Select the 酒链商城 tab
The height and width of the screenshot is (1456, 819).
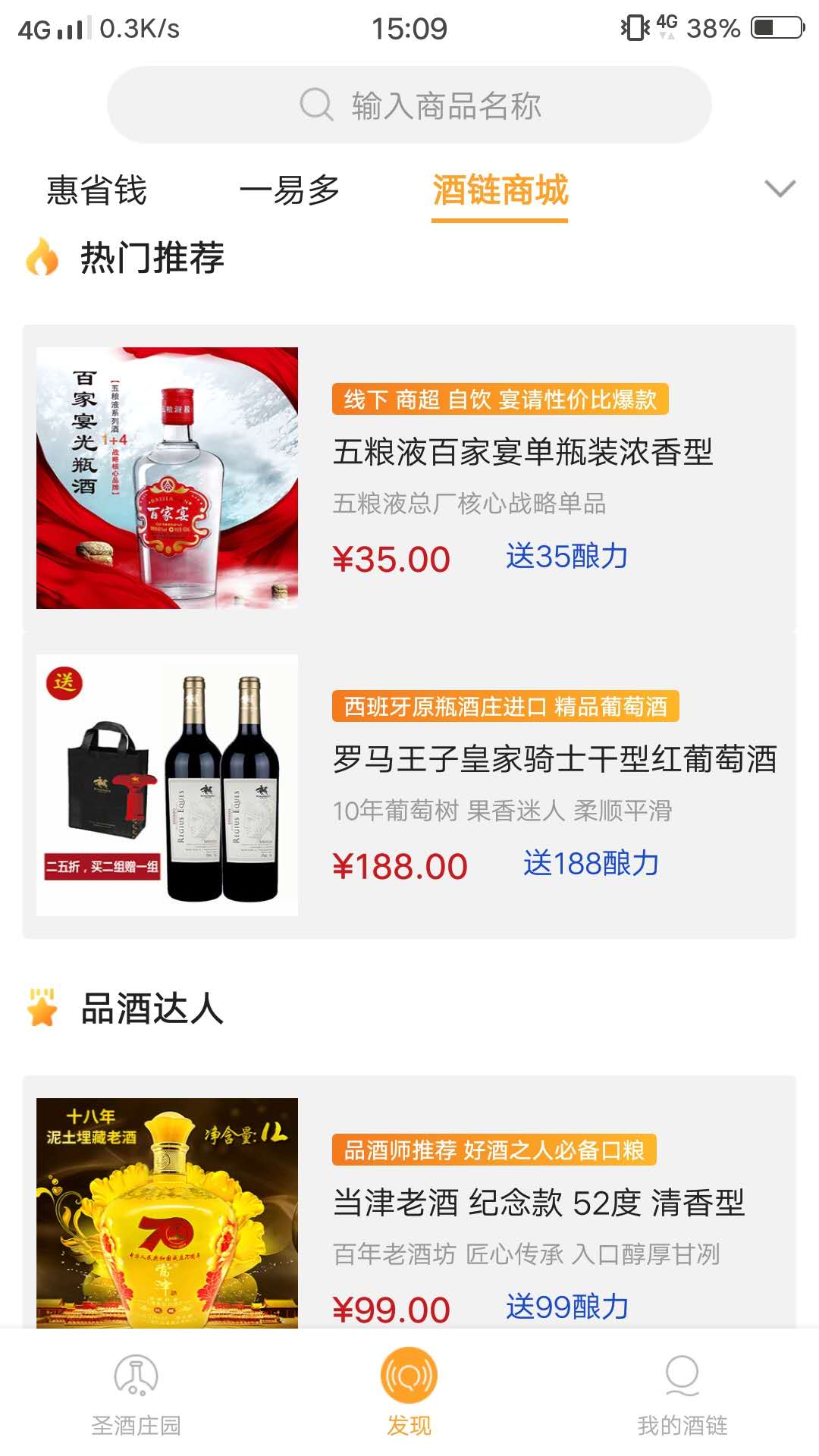click(500, 190)
